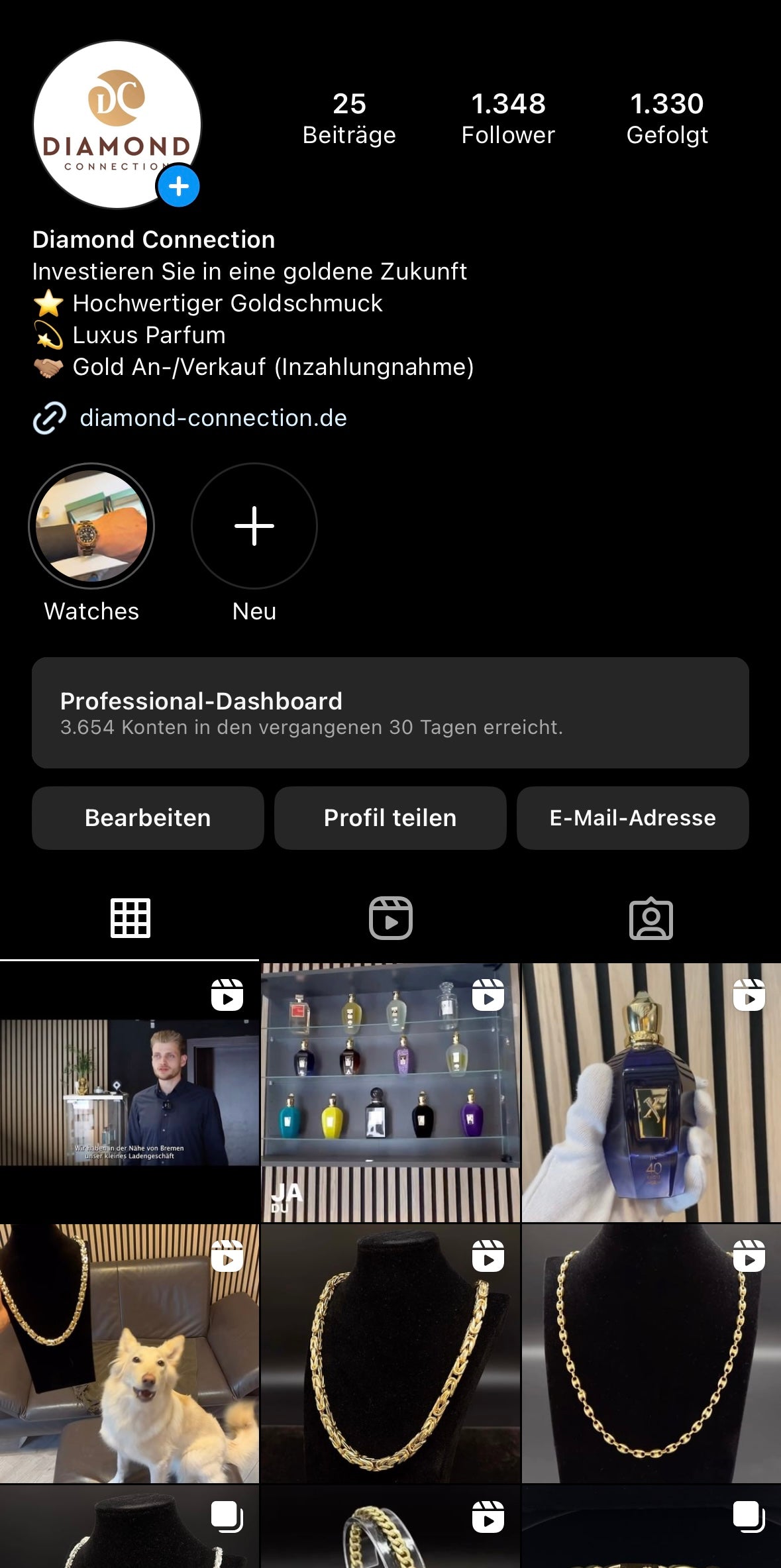Tap the E-Mail-Adresse button
The width and height of the screenshot is (781, 1568).
pyautogui.click(x=633, y=818)
